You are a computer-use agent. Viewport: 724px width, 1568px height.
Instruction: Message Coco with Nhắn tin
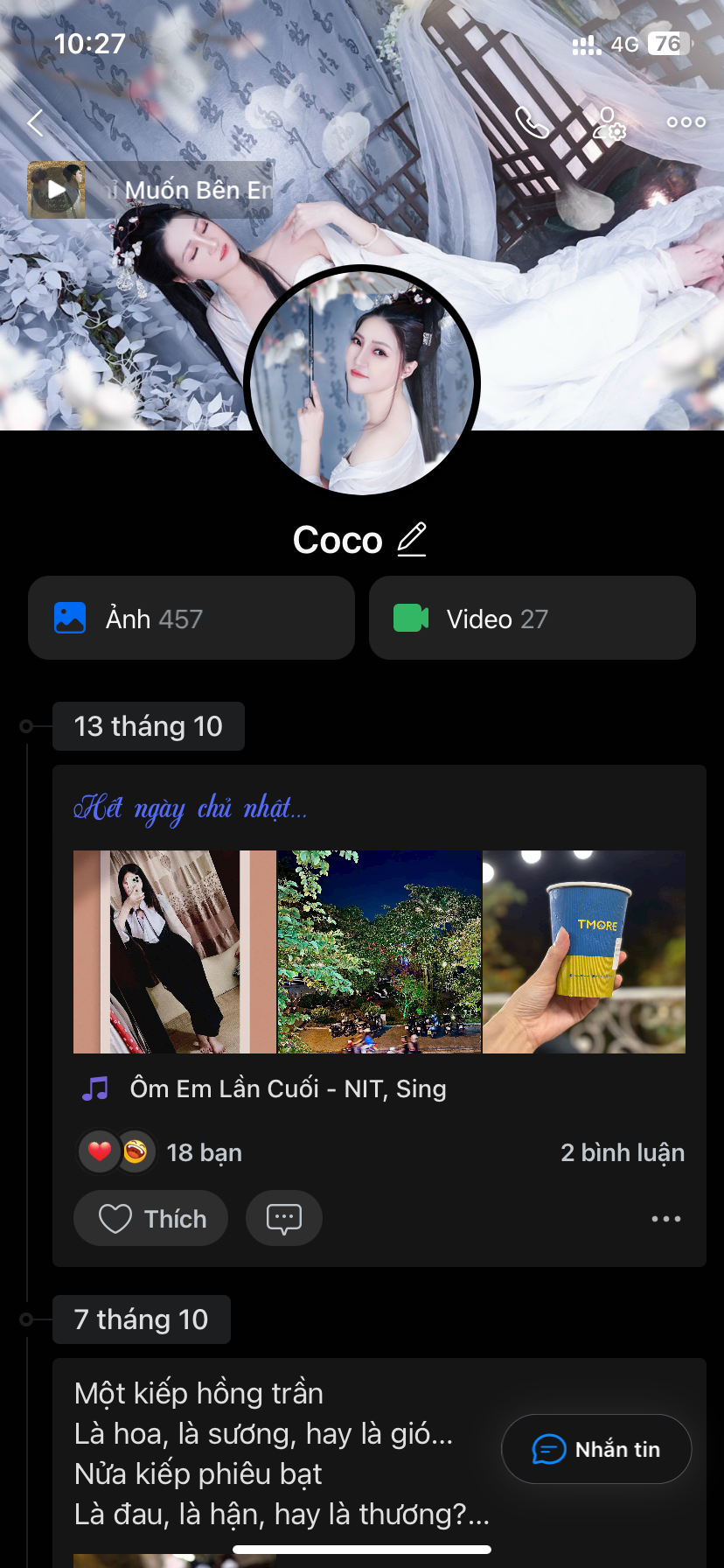[596, 1449]
